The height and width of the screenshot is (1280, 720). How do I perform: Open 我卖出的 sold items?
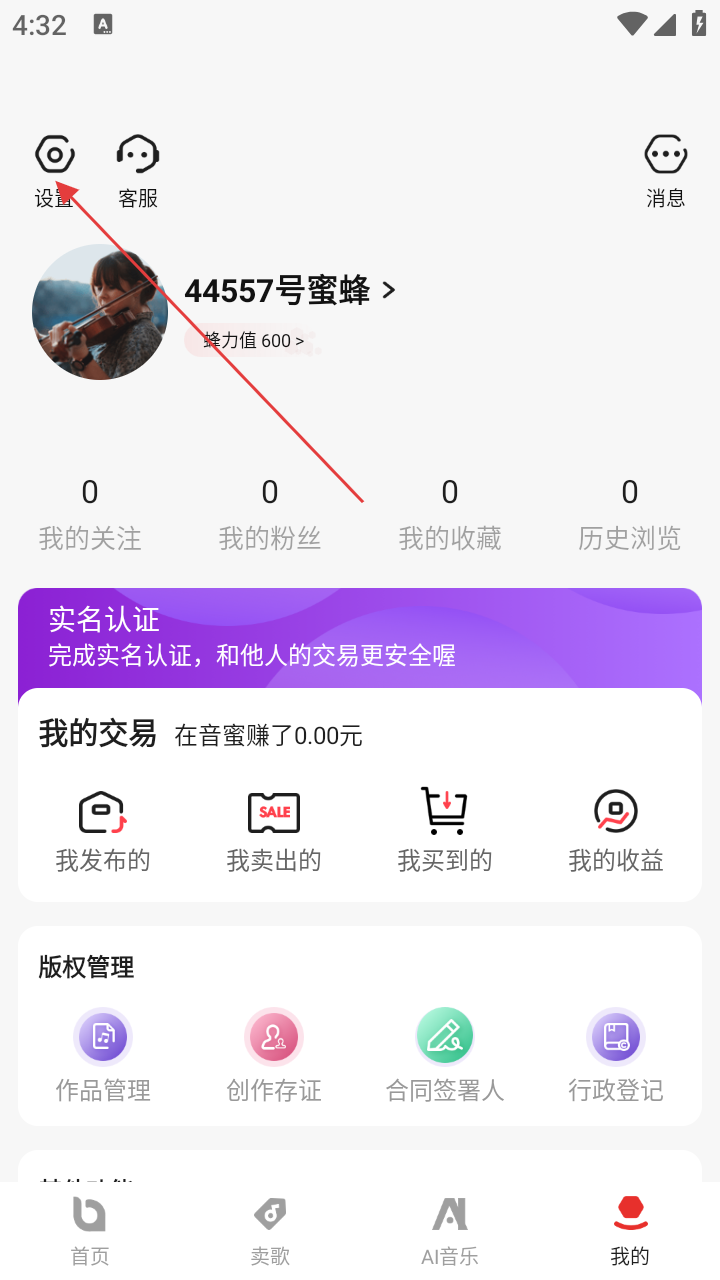(x=274, y=830)
